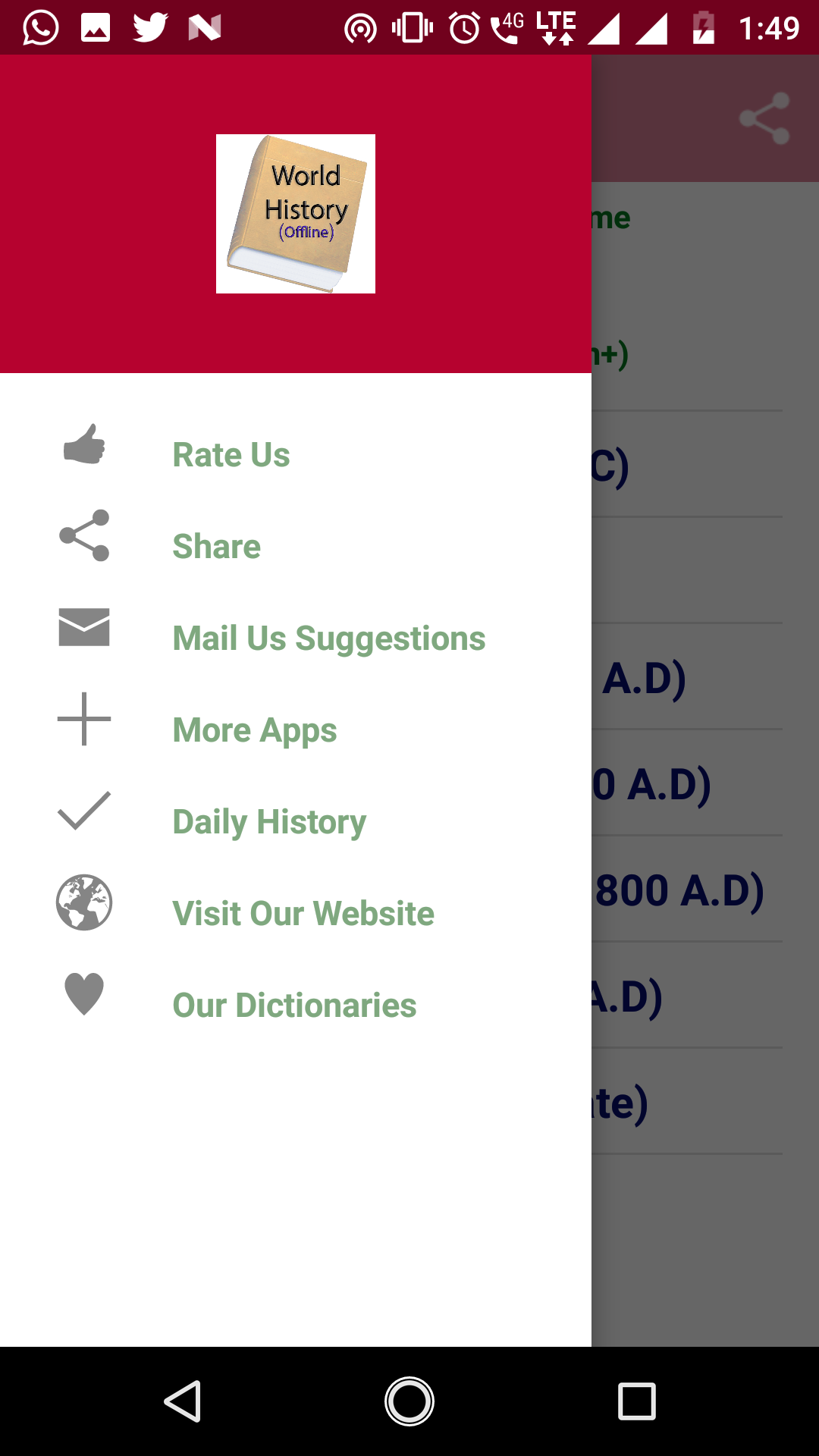The image size is (819, 1456).
Task: Go back using the system back button
Action: point(183,1401)
